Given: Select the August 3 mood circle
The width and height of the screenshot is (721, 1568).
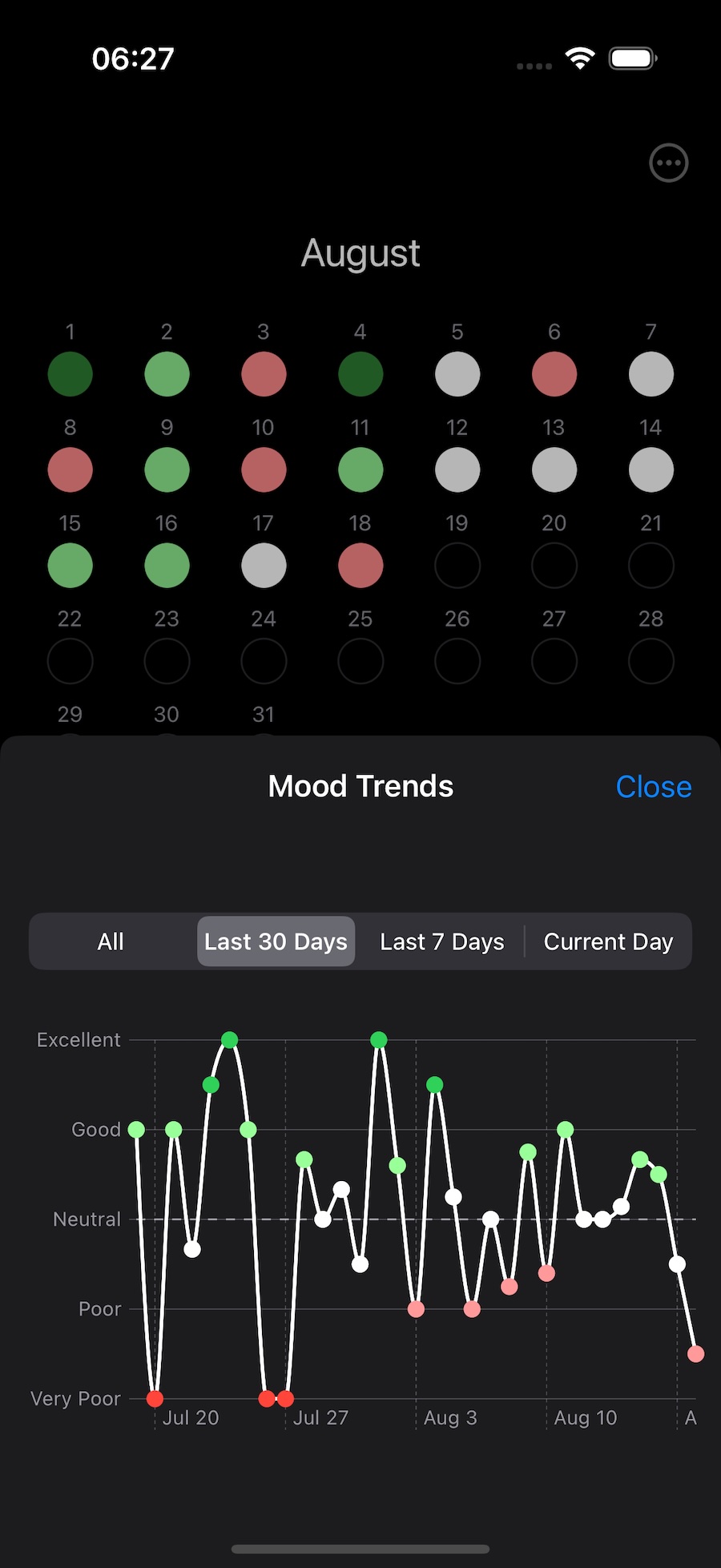Looking at the screenshot, I should coord(264,374).
